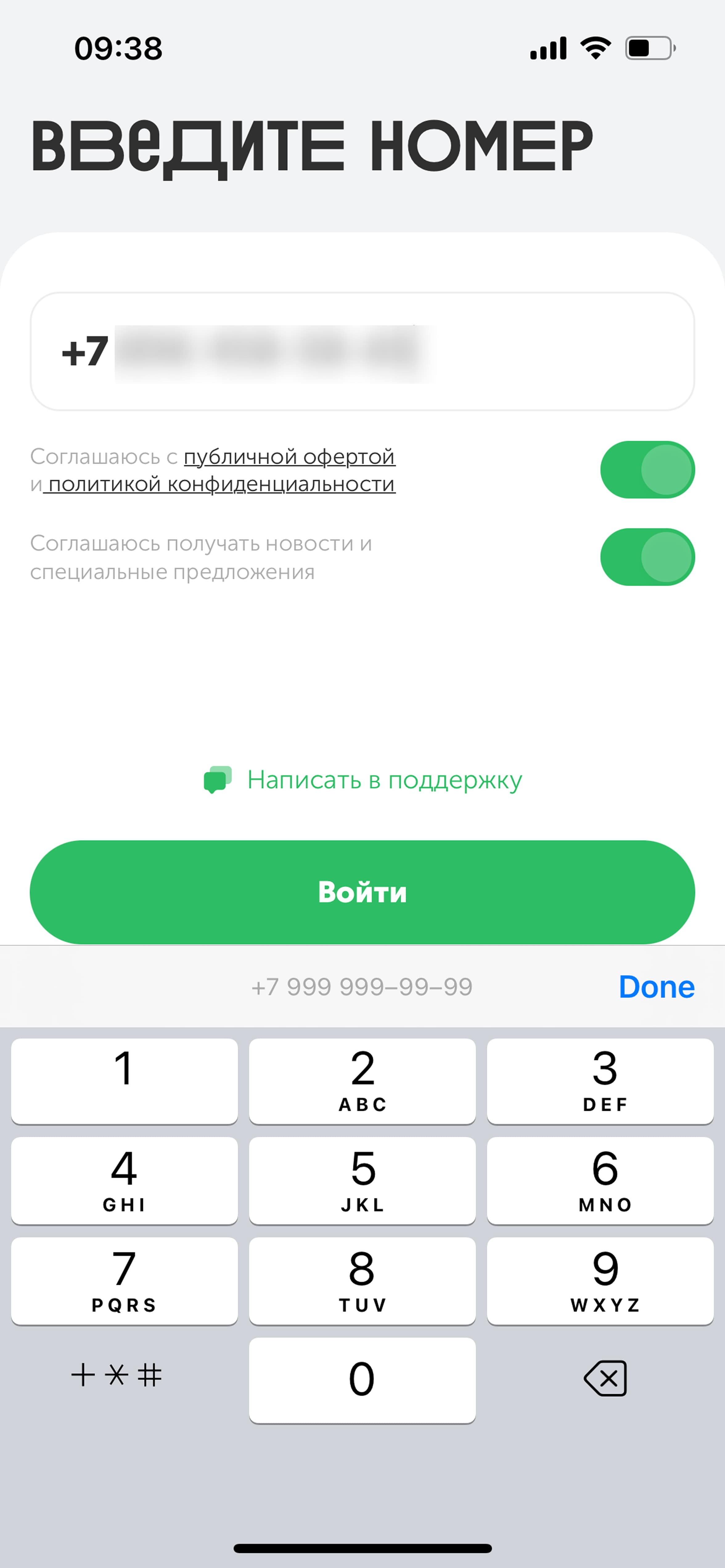Toggle the public offer agreement switch
The height and width of the screenshot is (1568, 725).
(x=647, y=469)
